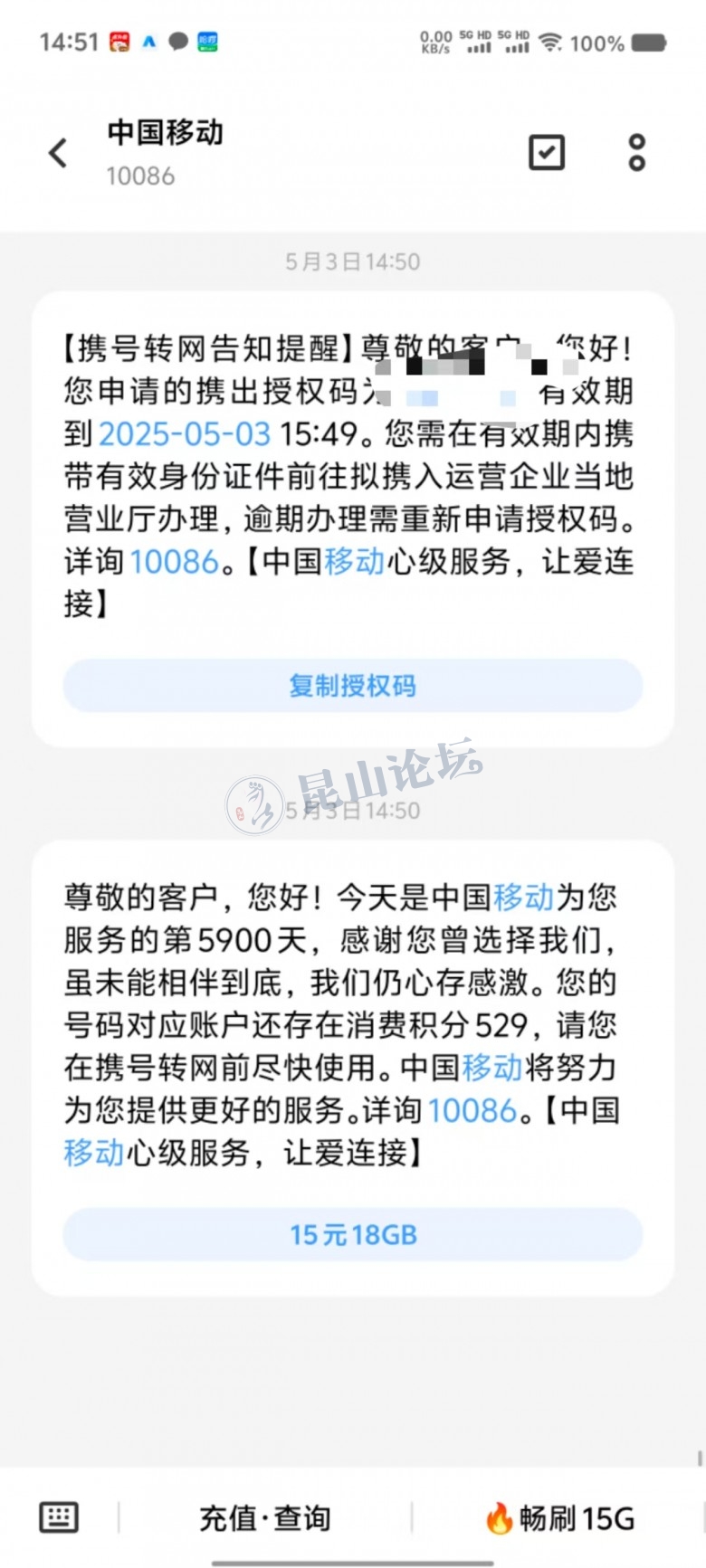
Task: Tap the 10086 link in second message
Action: [472, 1111]
